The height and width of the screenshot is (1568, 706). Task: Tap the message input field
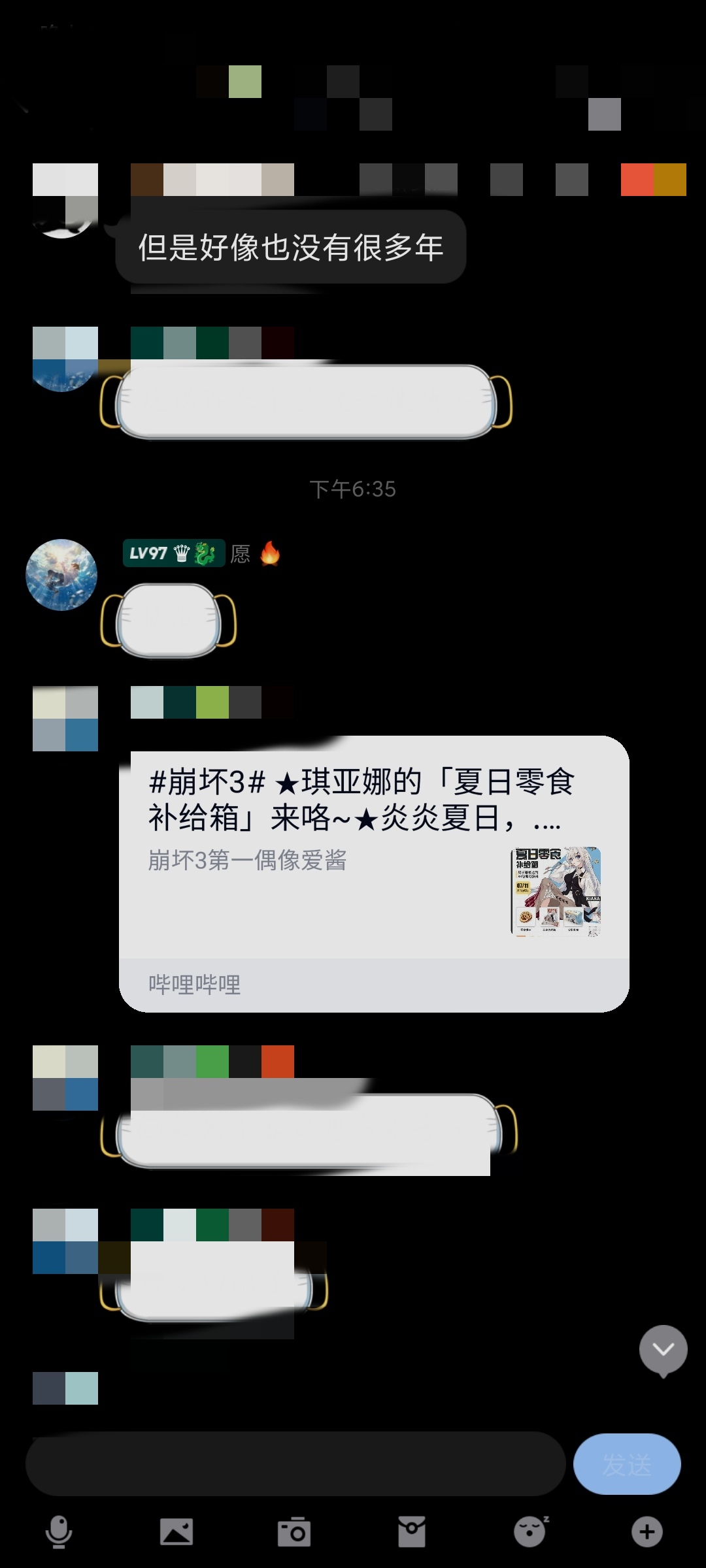pos(295,1464)
